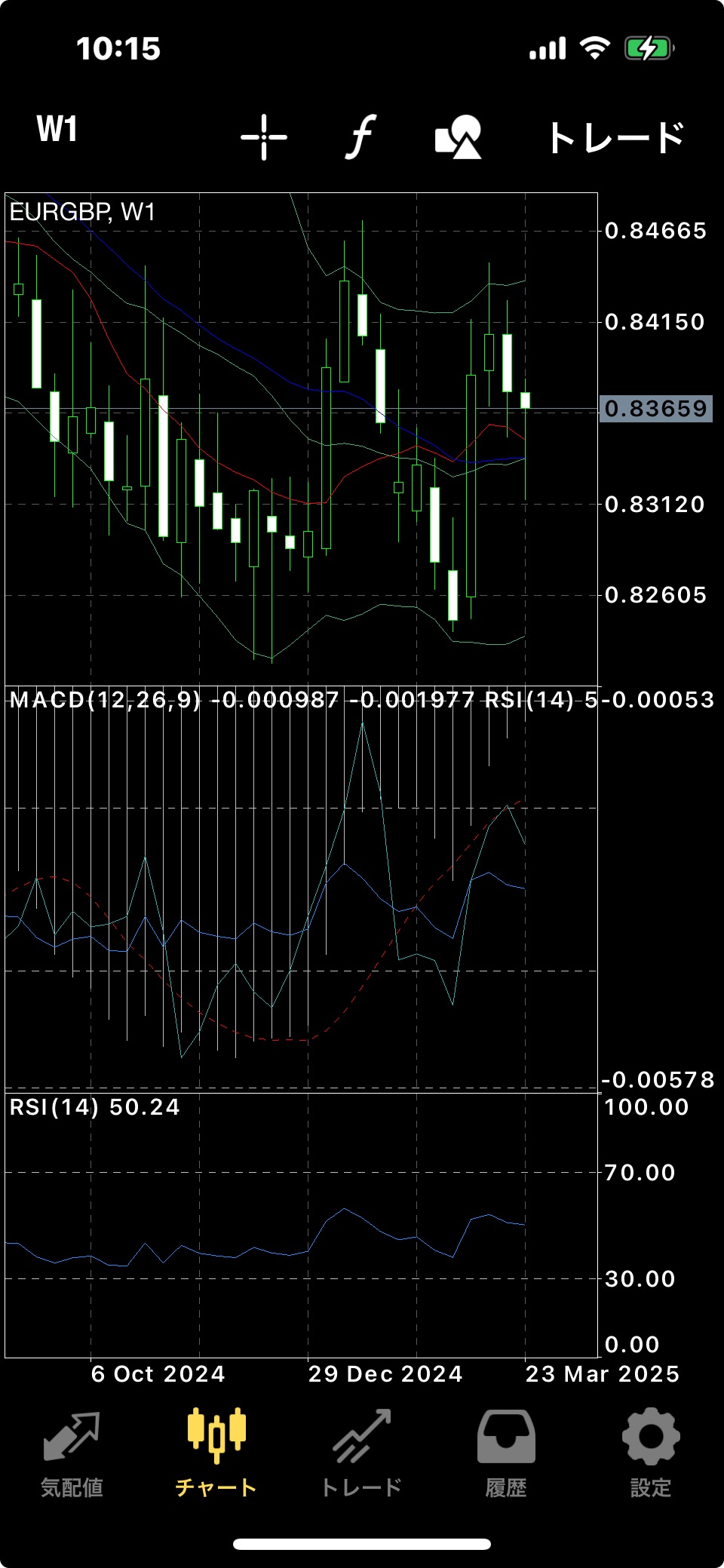Select the チャート chart tab
Viewport: 724px width, 1568px height.
(216, 1454)
